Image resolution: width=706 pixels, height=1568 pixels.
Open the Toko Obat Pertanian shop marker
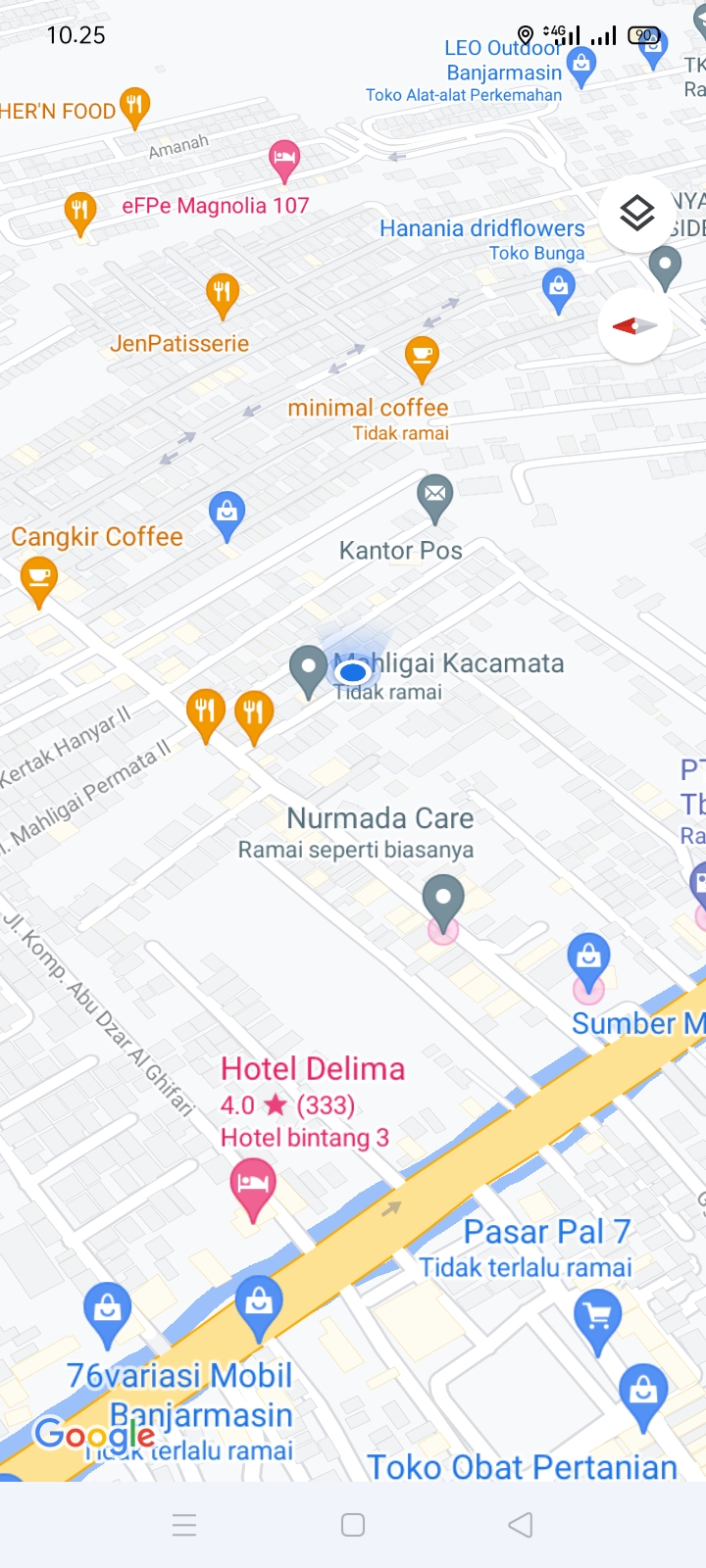coord(643,1392)
